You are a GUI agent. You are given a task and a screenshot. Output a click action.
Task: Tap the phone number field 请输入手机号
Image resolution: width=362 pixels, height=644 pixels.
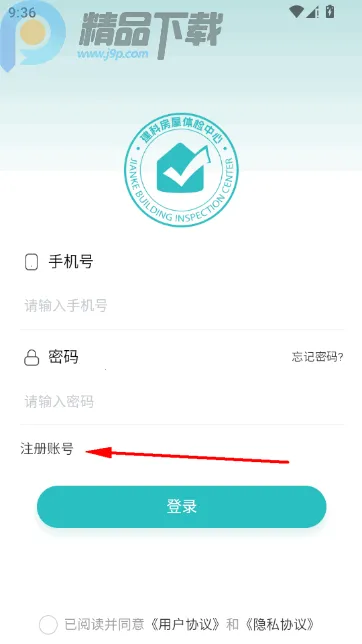coord(182,306)
